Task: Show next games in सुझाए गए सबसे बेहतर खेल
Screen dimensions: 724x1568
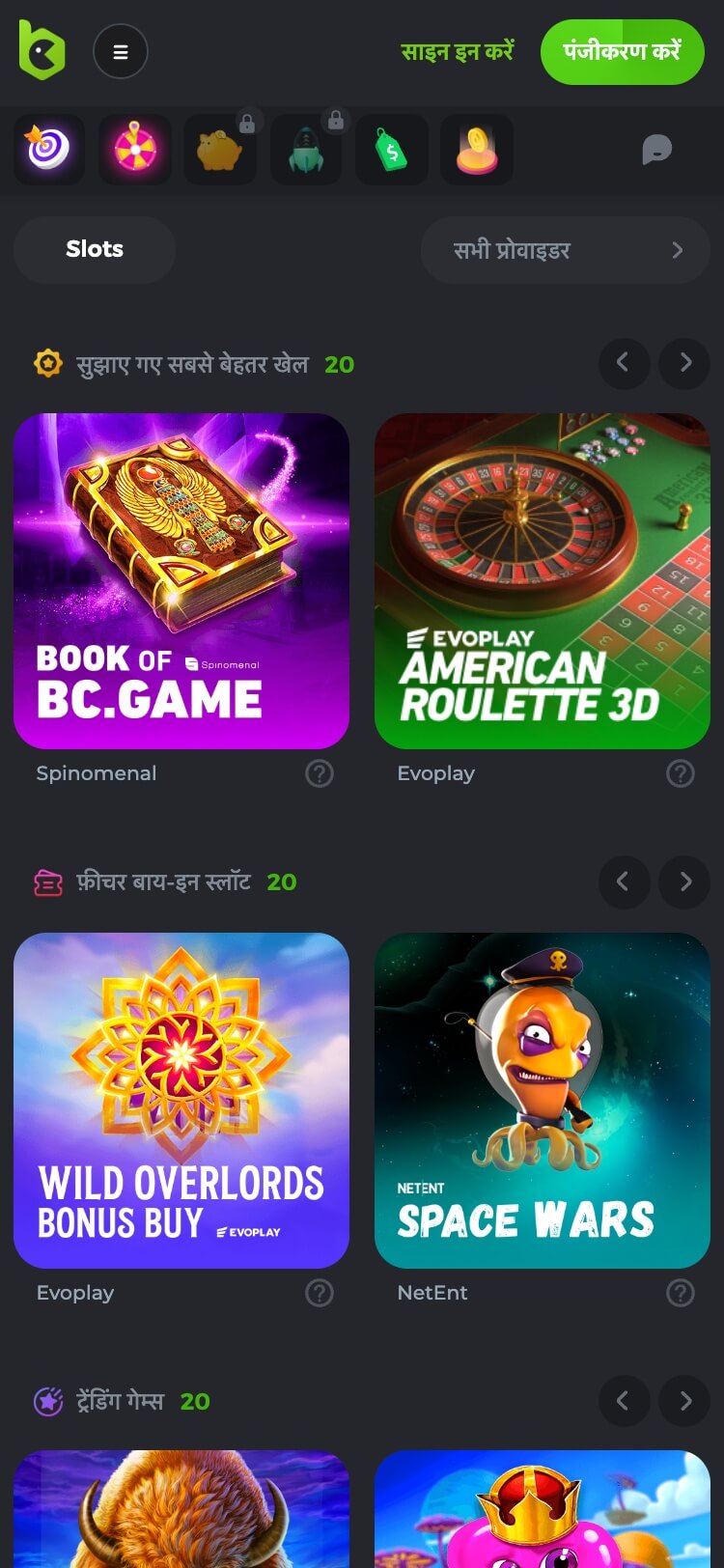Action: [684, 363]
